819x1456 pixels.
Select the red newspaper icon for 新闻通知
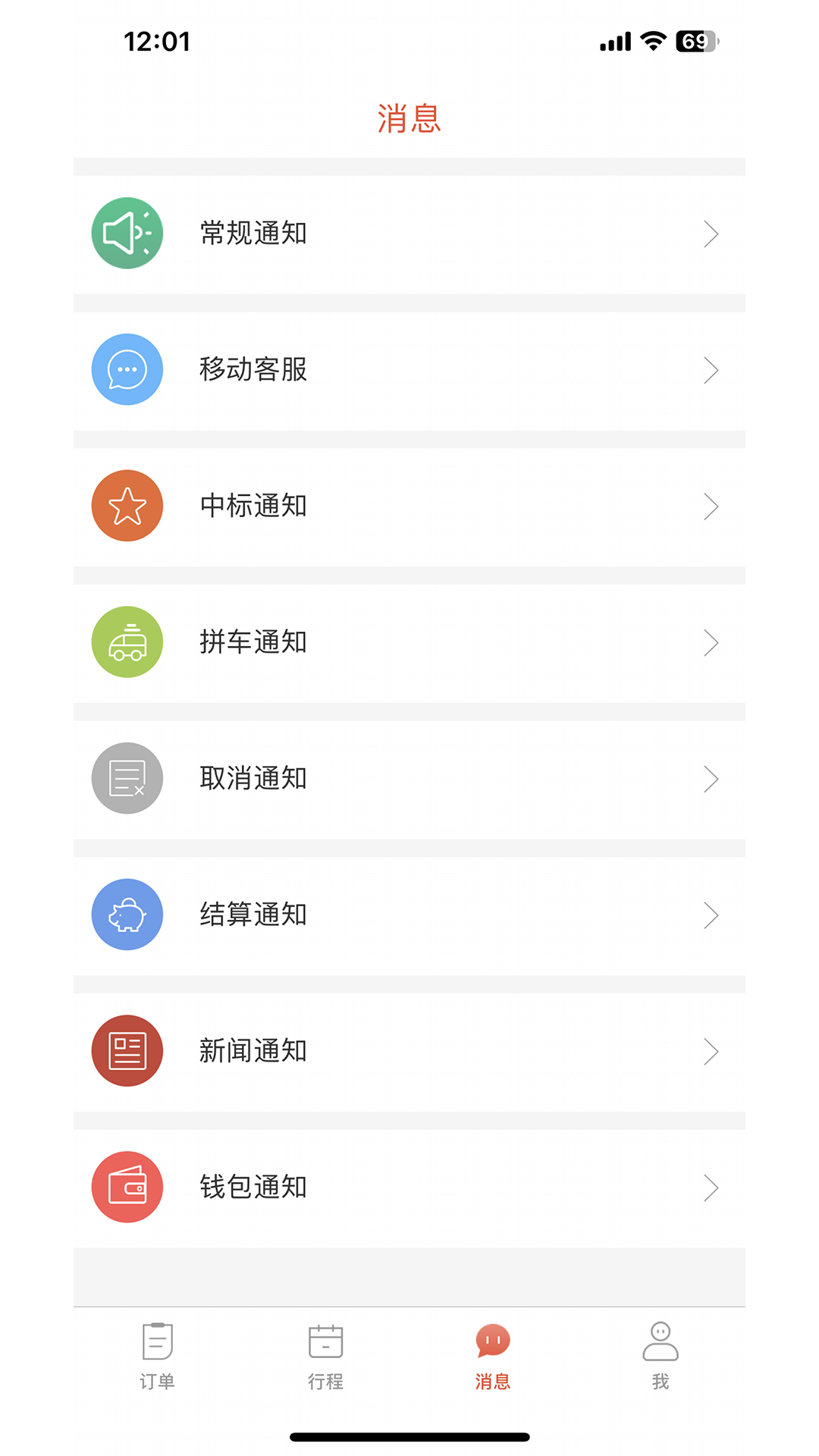[x=127, y=1051]
